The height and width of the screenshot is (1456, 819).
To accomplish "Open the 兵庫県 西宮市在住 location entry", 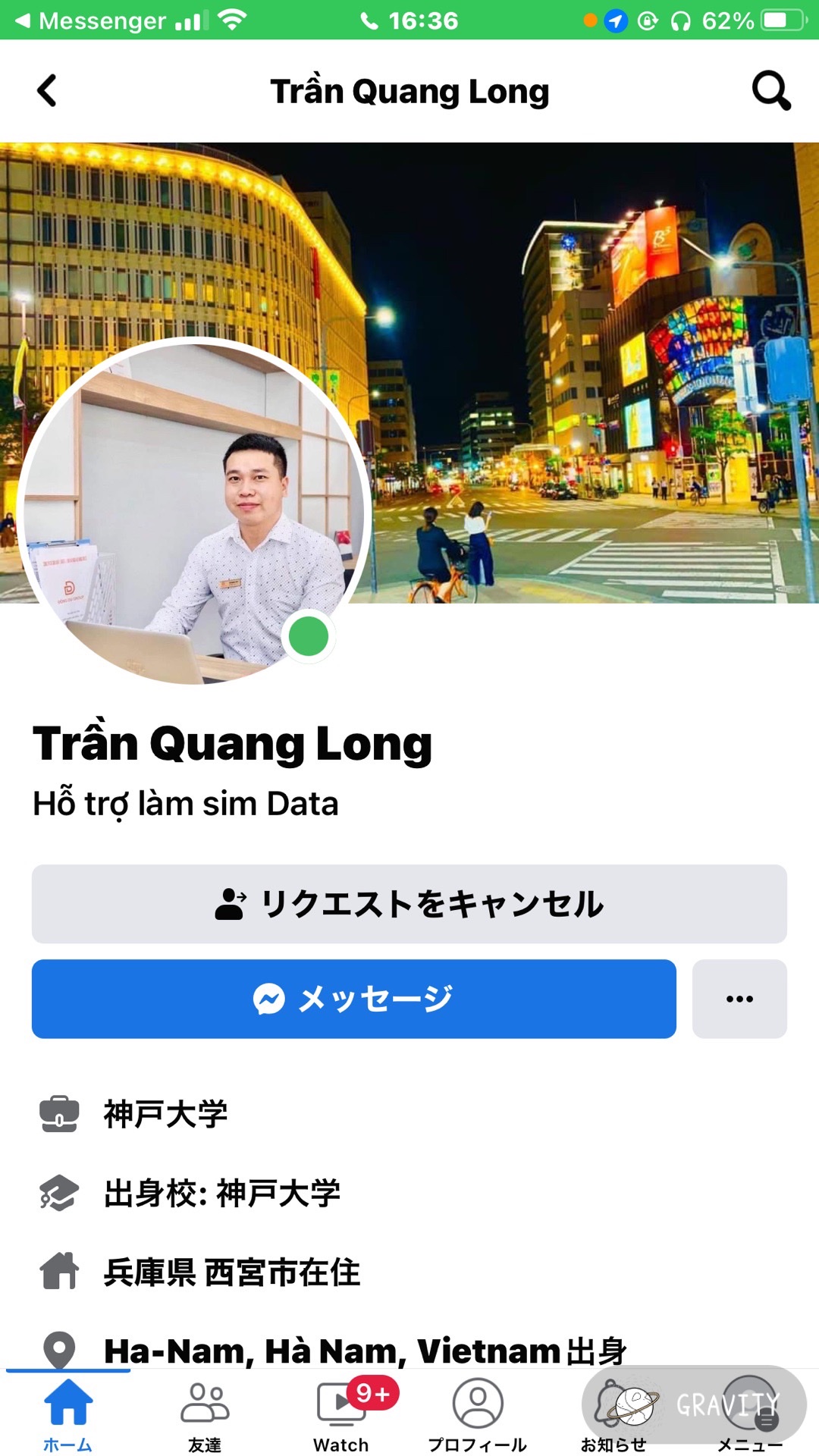I will 231,1272.
